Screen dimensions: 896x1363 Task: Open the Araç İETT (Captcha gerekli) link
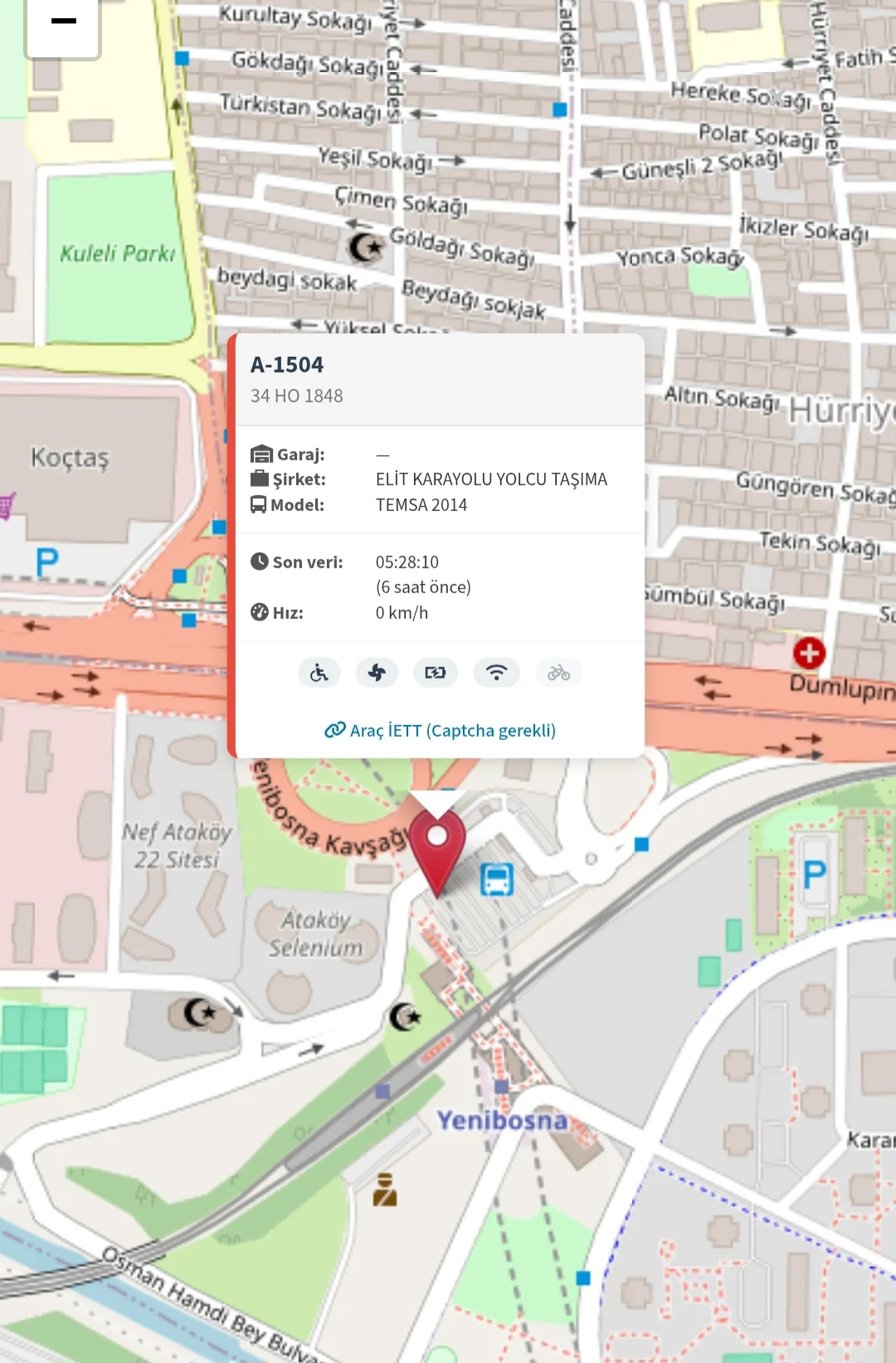click(x=440, y=731)
